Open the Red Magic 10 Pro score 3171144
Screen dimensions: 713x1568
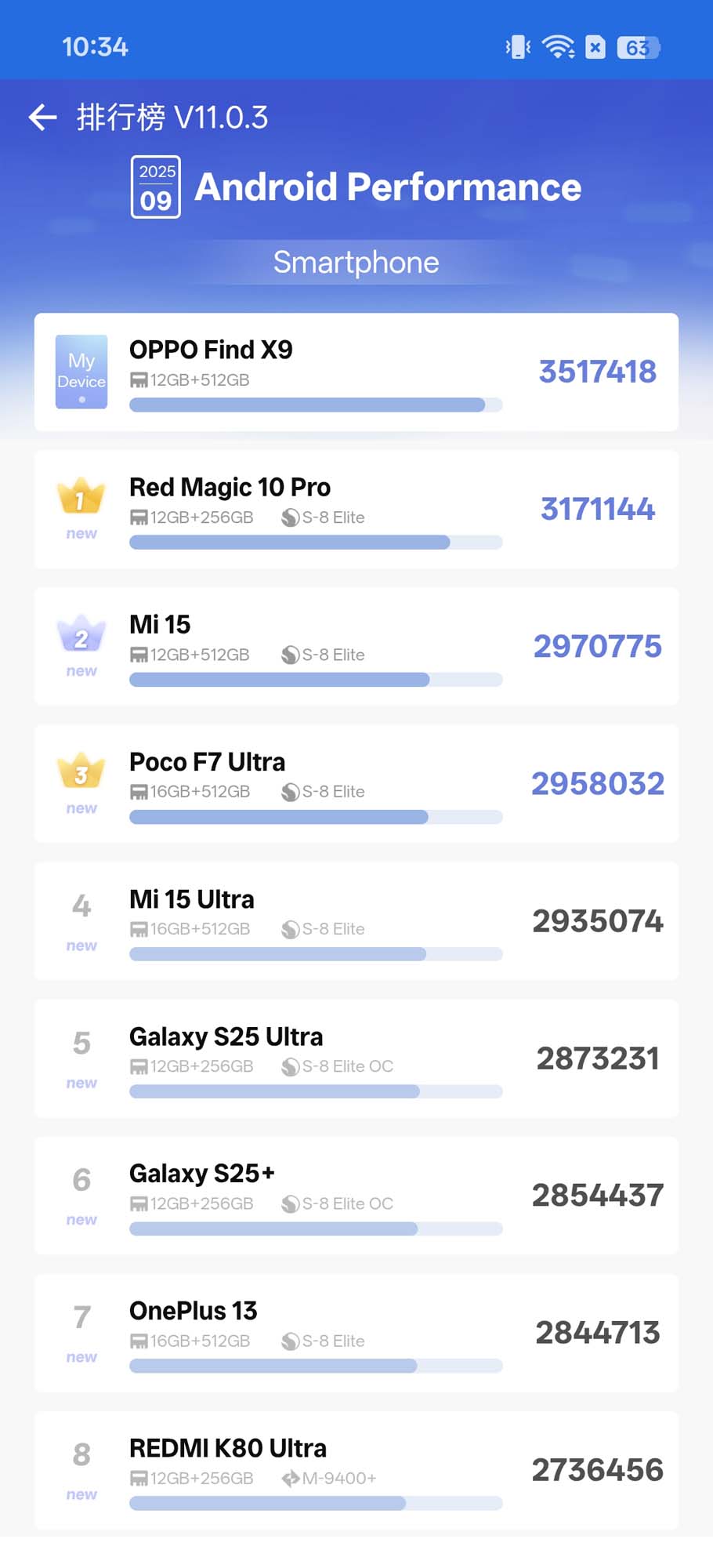coord(598,510)
